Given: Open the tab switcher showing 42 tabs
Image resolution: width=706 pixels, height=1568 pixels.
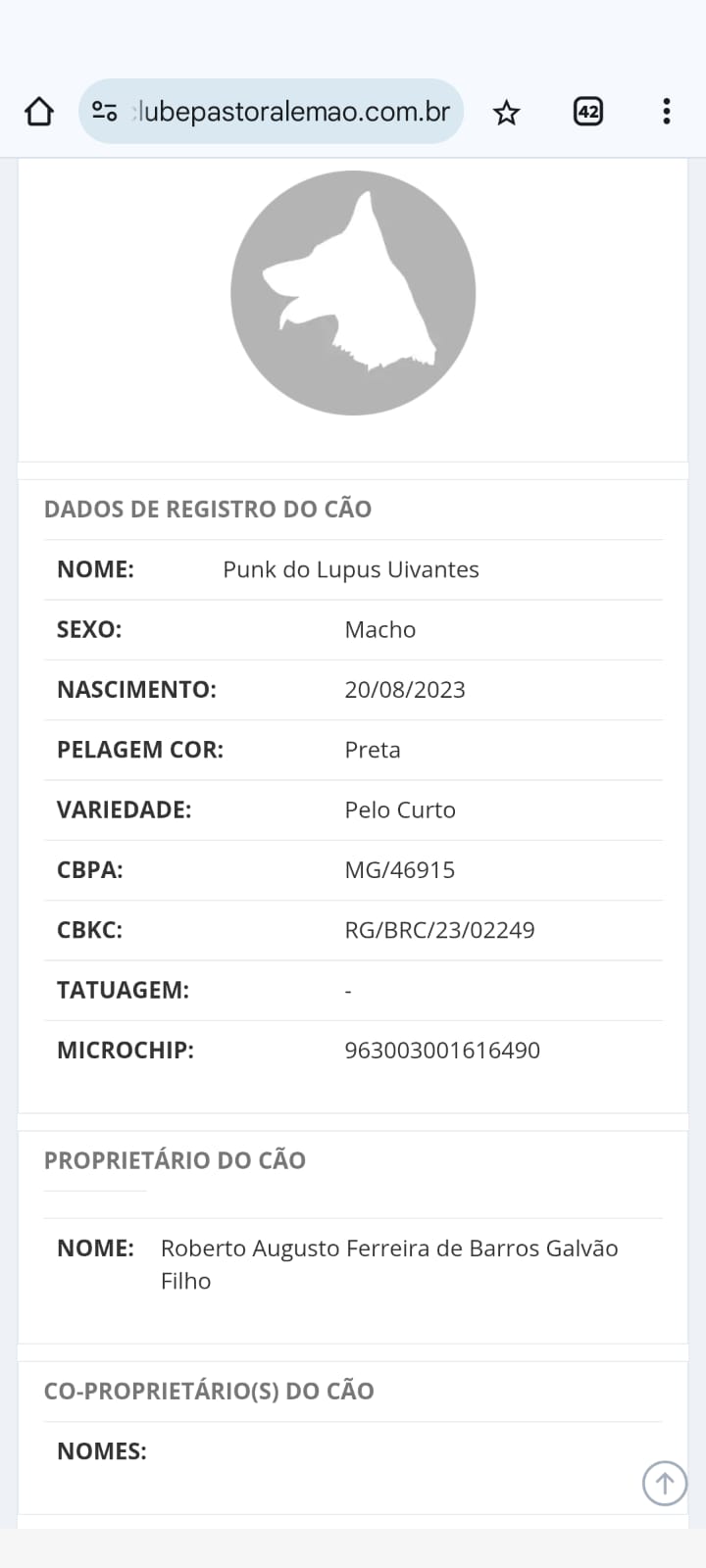Looking at the screenshot, I should [x=587, y=111].
